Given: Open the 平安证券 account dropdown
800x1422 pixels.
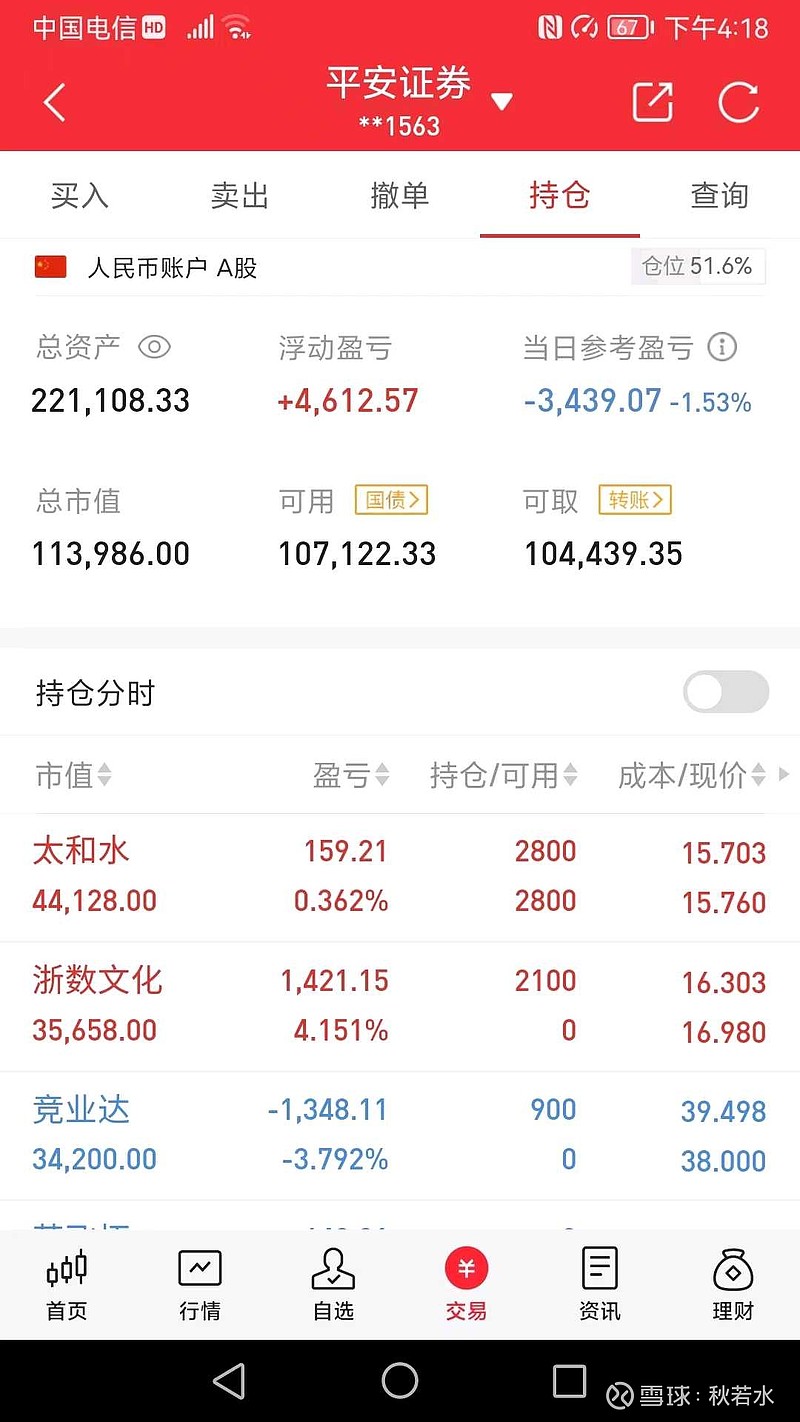Looking at the screenshot, I should point(501,101).
